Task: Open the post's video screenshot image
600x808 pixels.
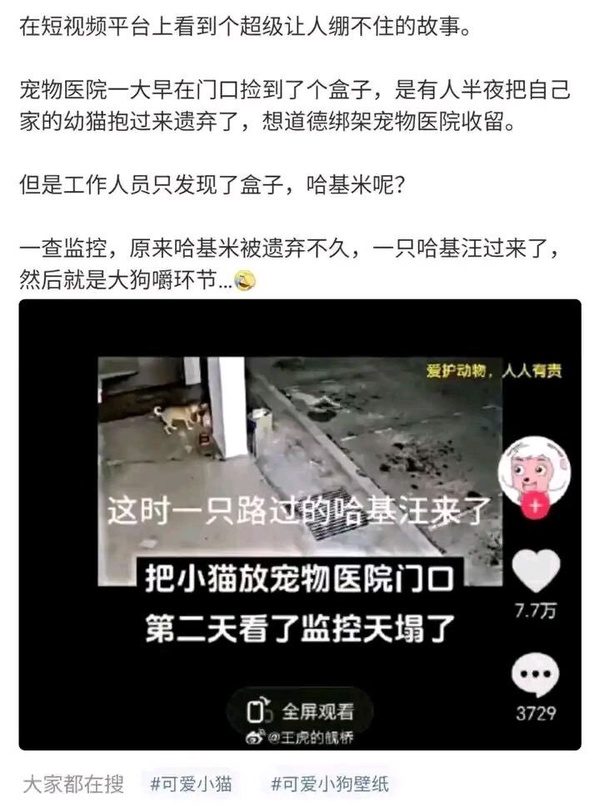Action: coord(300,525)
